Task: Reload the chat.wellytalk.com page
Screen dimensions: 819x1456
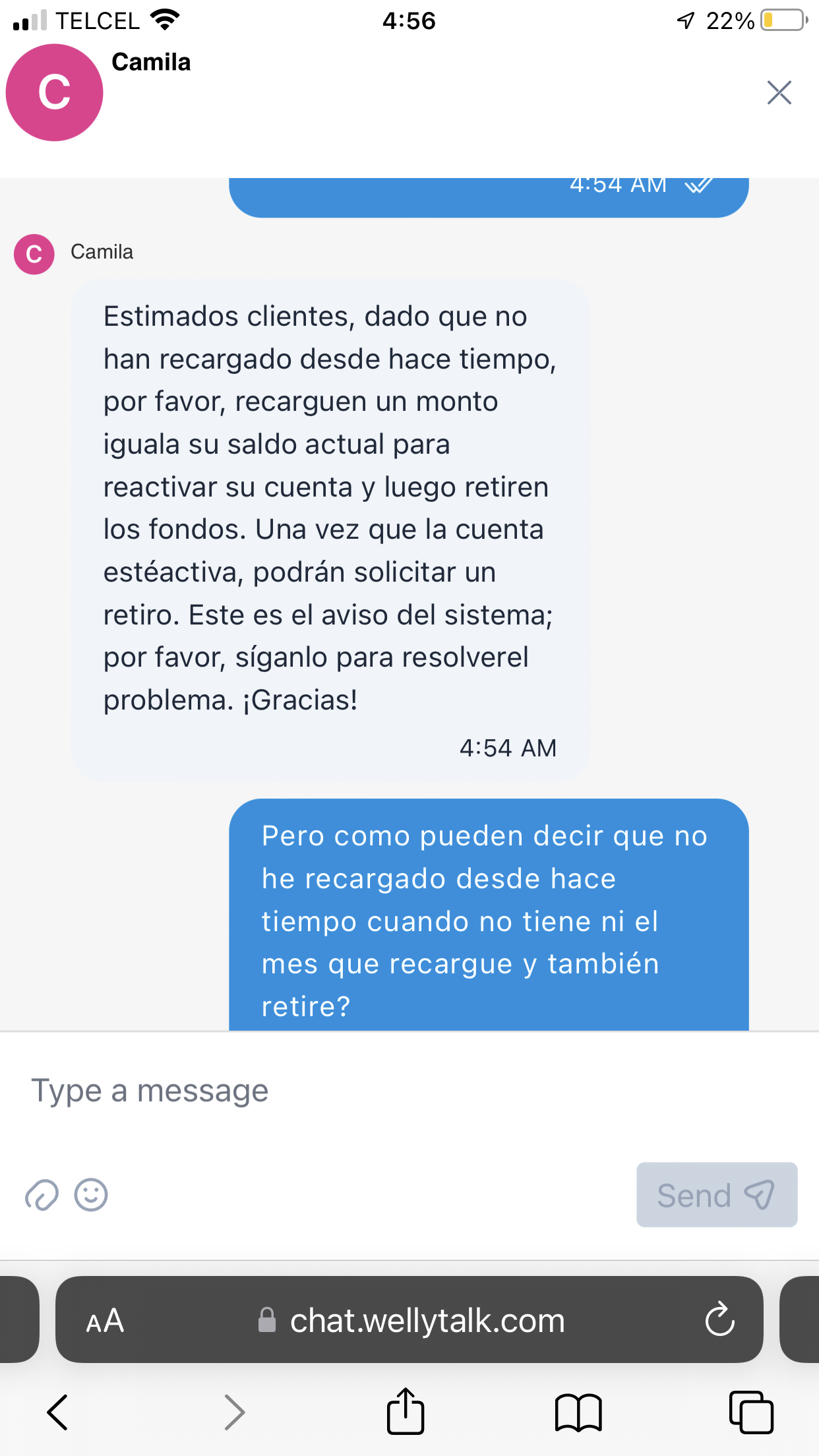Action: (719, 1319)
